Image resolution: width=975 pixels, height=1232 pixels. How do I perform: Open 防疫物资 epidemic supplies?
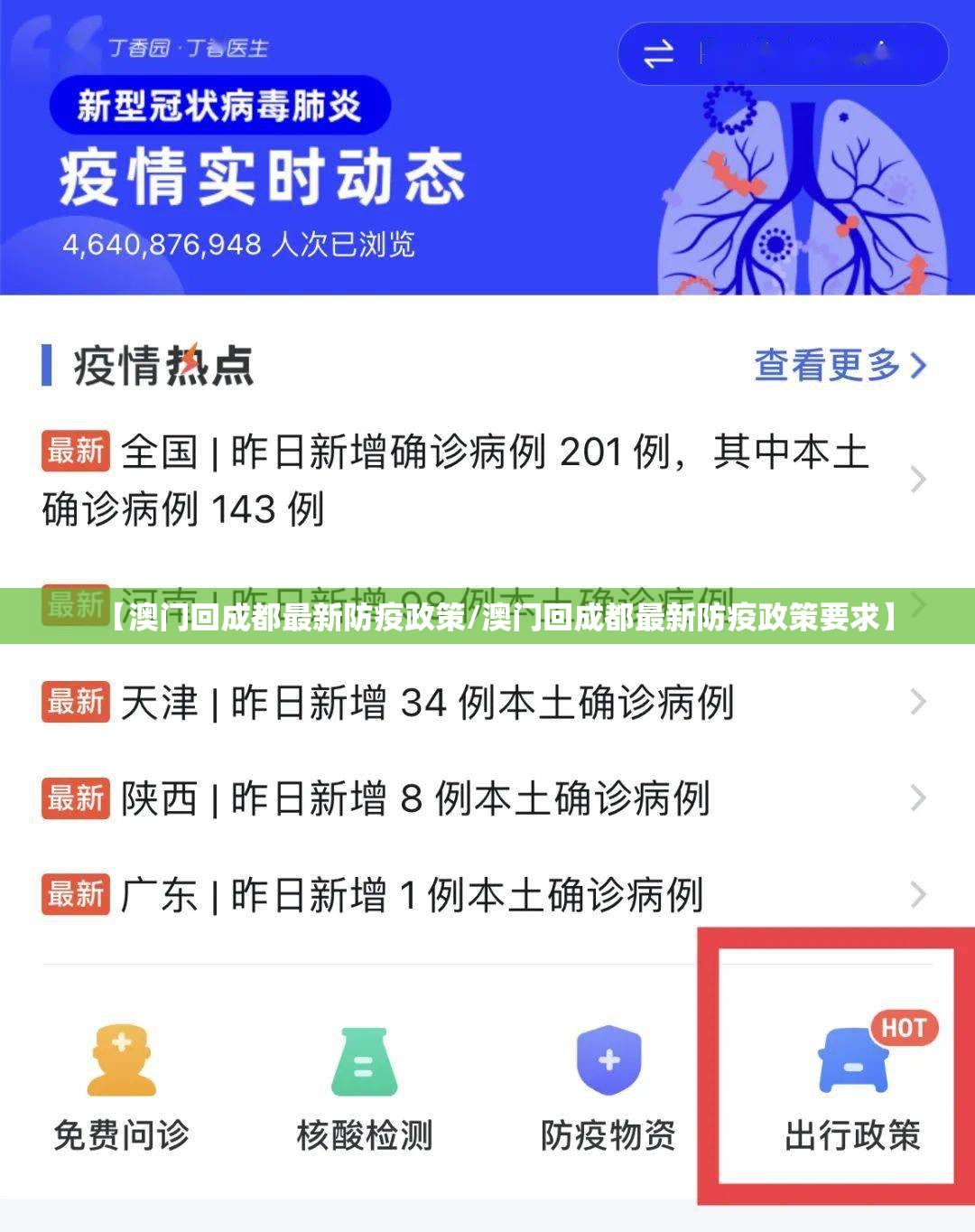pos(608,1089)
